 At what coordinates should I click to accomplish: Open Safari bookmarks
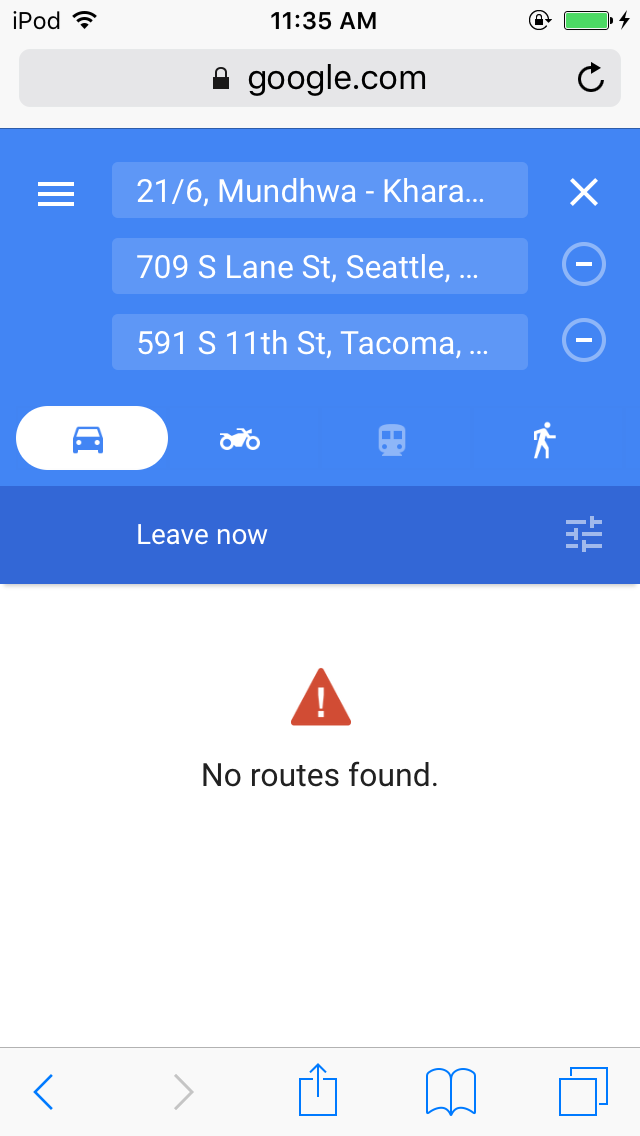point(450,1091)
